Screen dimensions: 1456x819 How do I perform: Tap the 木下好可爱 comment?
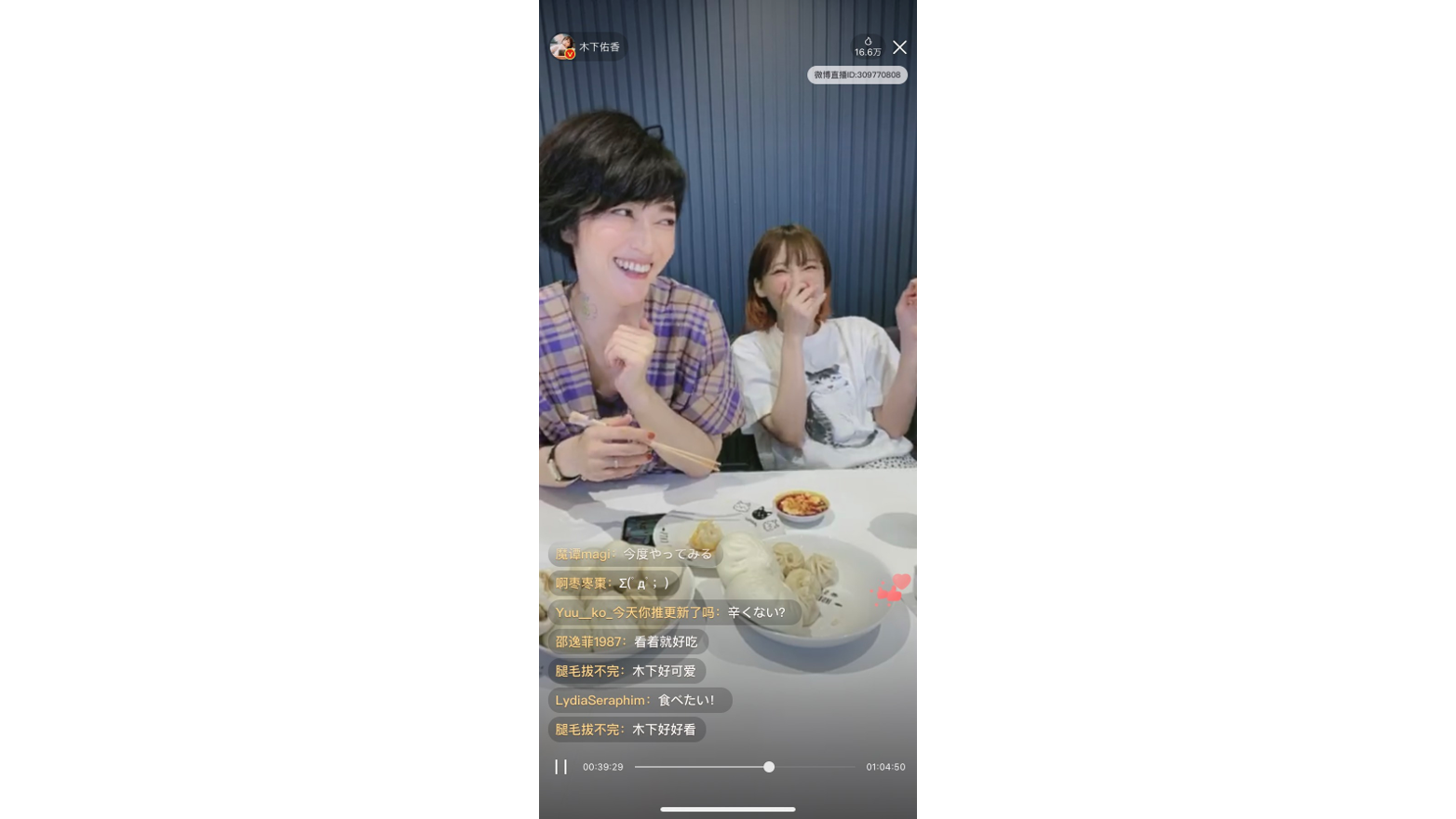(x=626, y=671)
